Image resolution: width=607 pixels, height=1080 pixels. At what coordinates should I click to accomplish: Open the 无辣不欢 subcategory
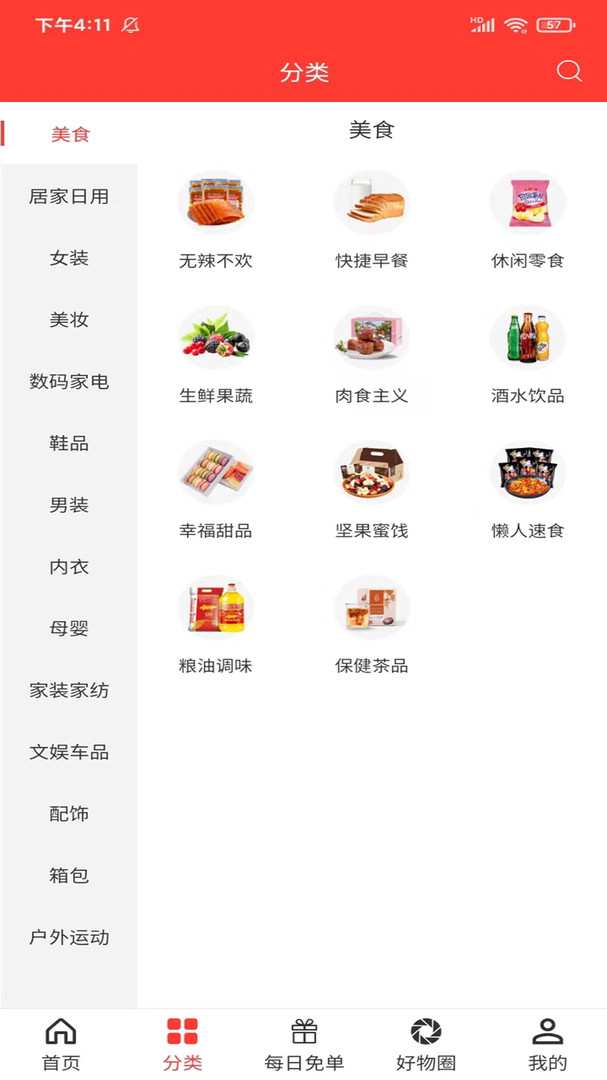coord(216,220)
